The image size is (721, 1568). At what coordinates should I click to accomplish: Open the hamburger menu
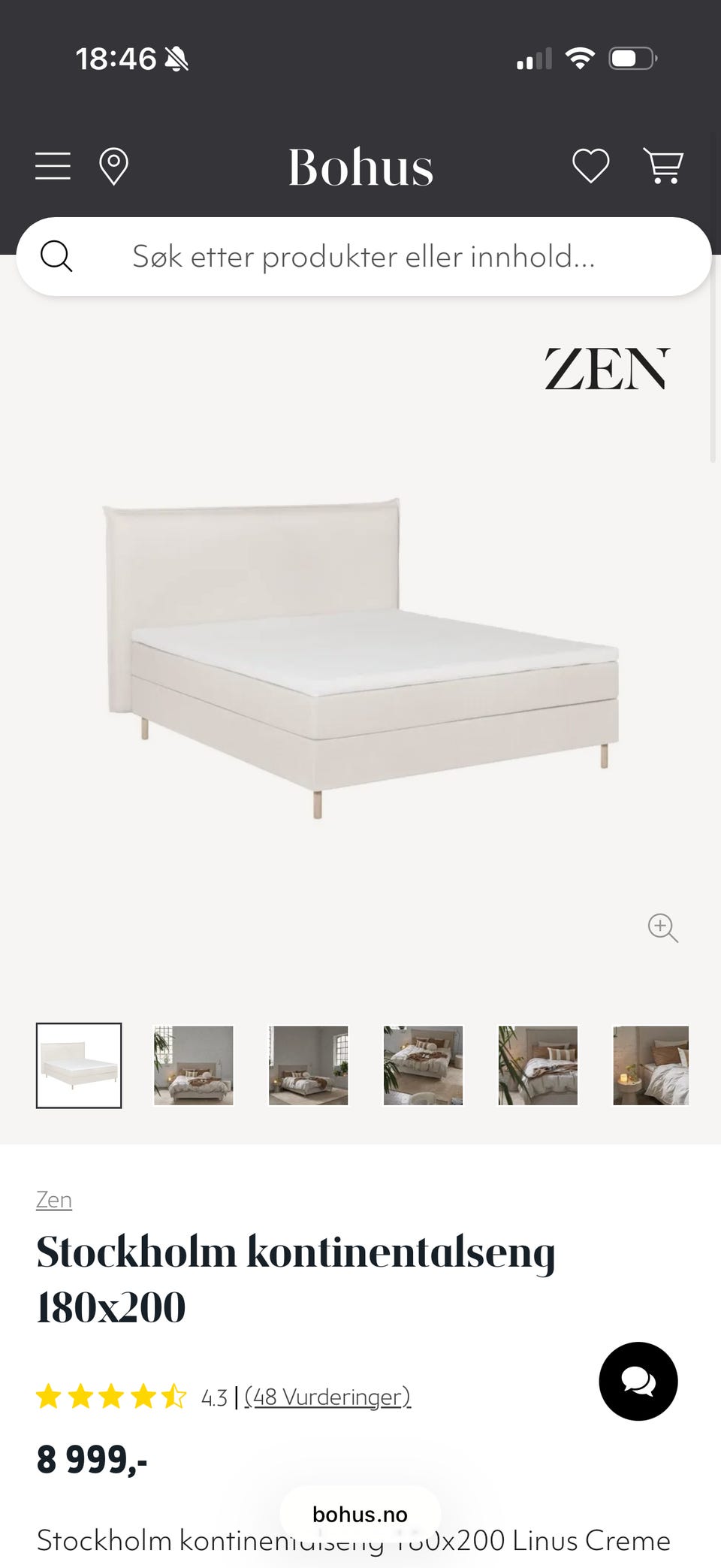click(x=53, y=166)
